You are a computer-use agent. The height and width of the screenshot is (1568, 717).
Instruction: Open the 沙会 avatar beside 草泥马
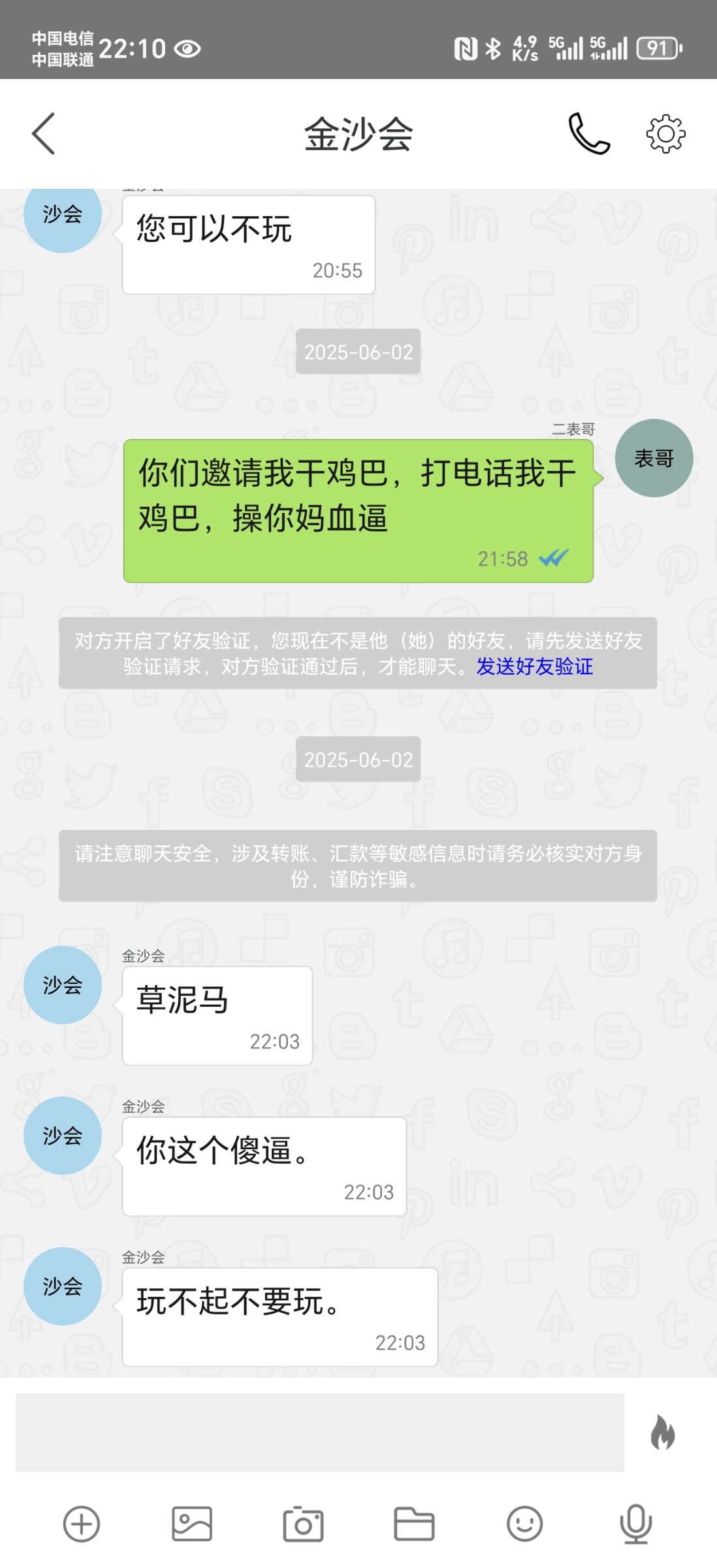pos(63,985)
